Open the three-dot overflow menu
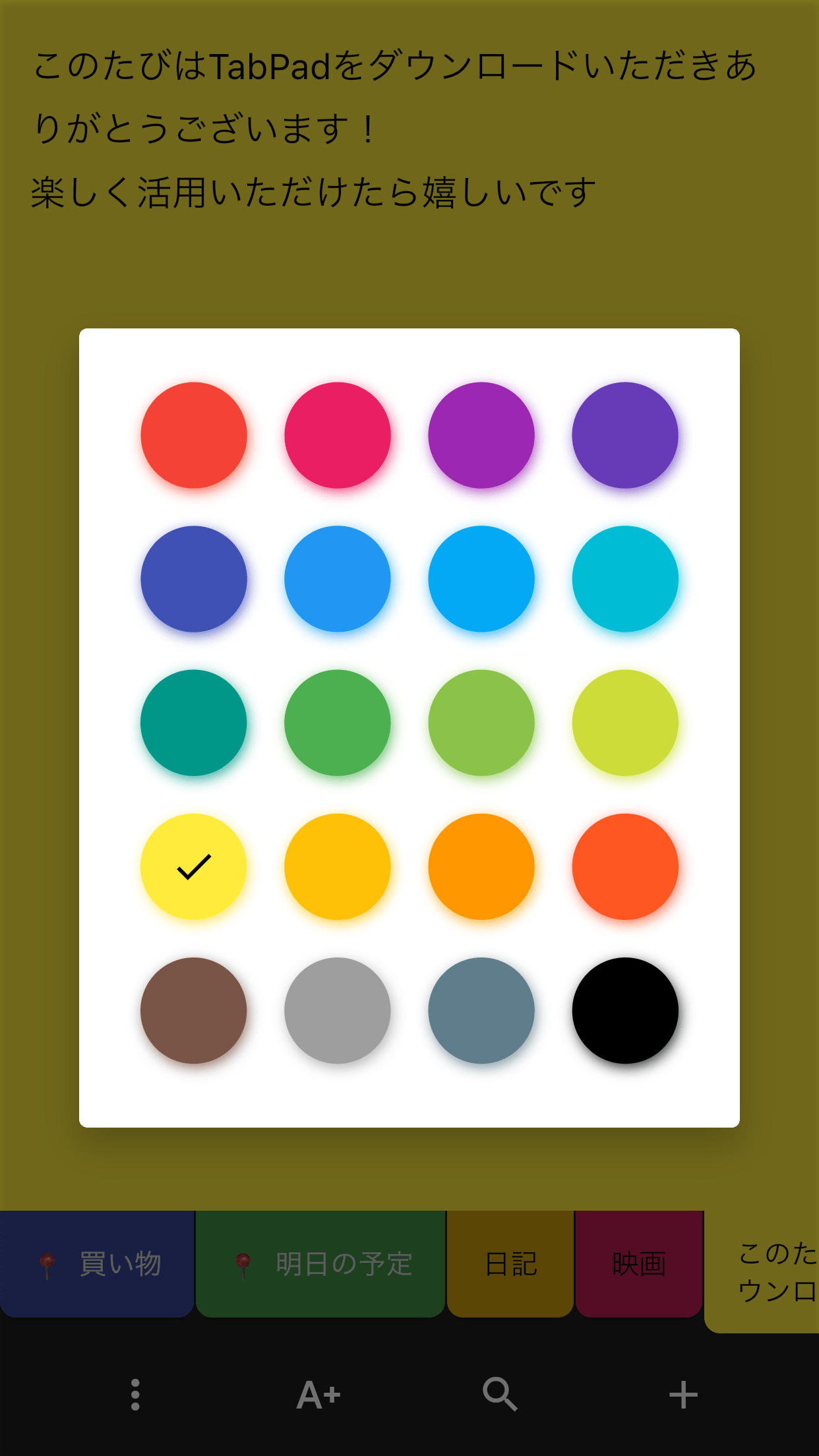This screenshot has width=819, height=1456. pyautogui.click(x=135, y=1395)
